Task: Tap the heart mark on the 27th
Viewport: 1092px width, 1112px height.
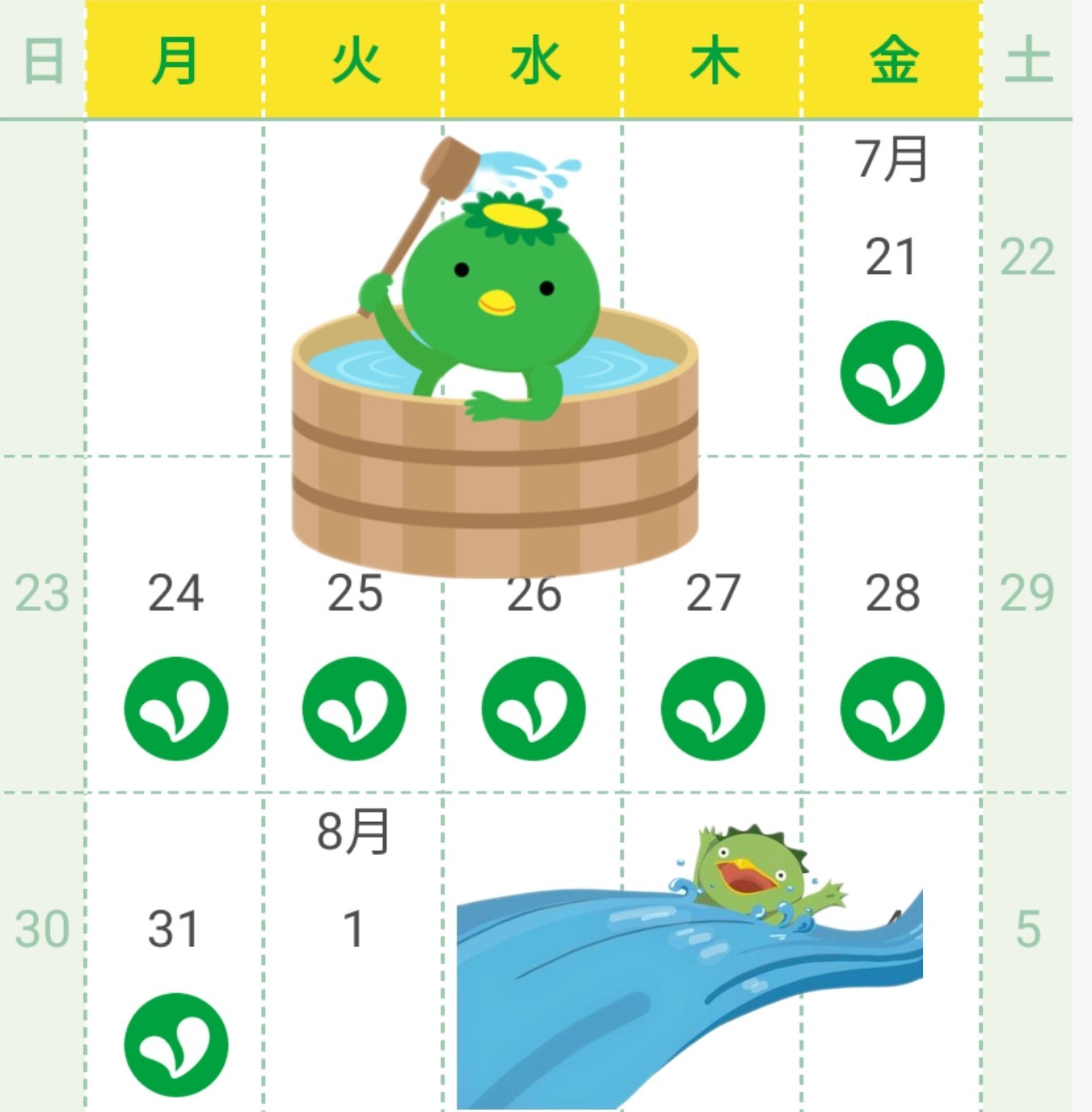Action: (713, 709)
